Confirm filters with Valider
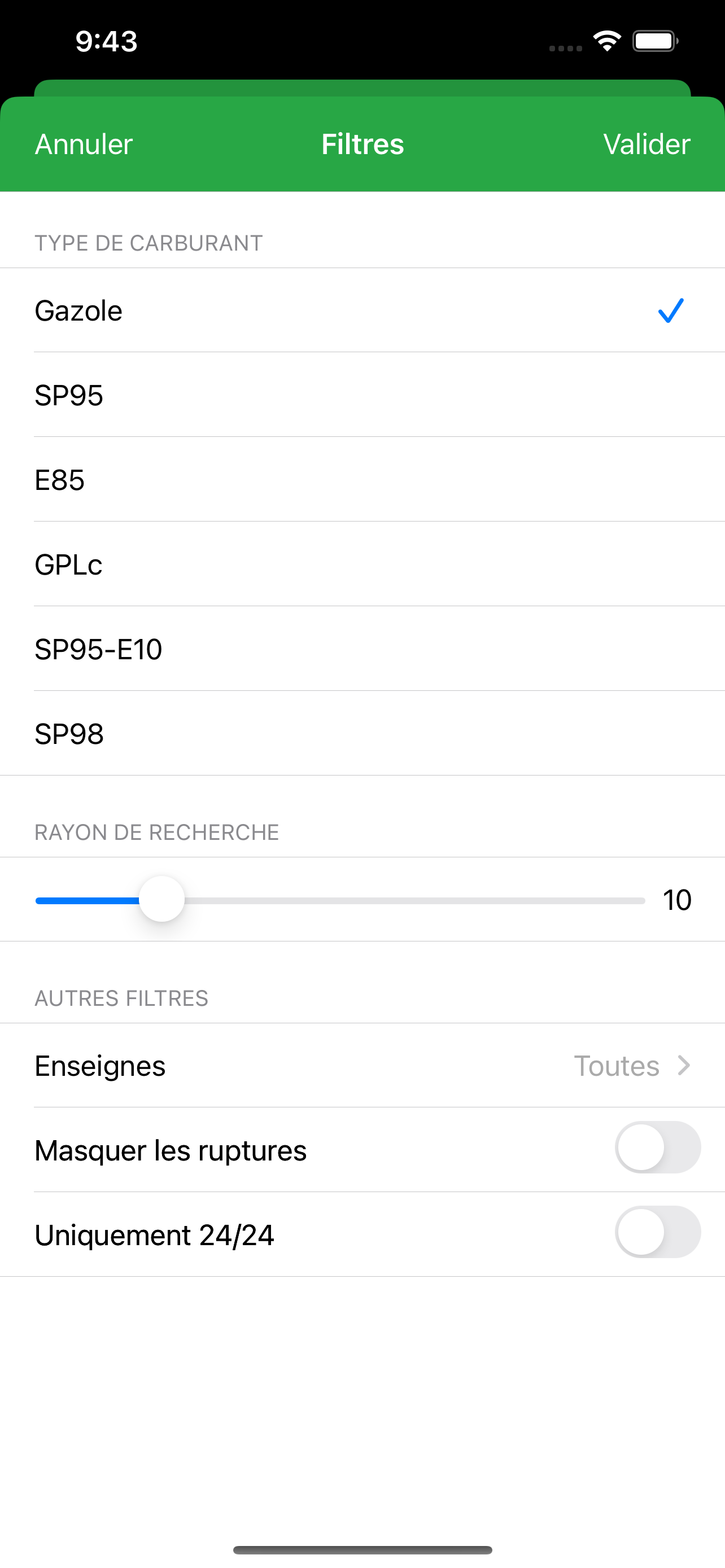Viewport: 725px width, 1568px height. pos(647,144)
